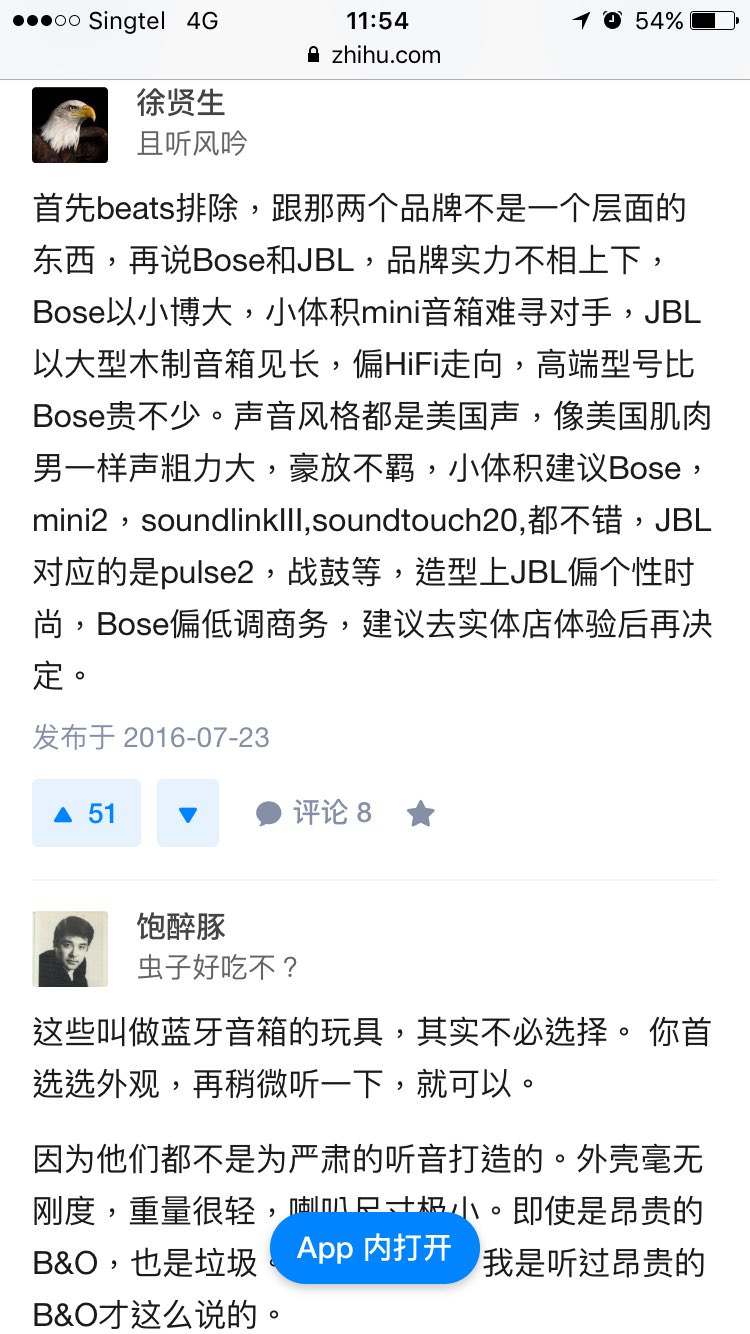Favorite the answer with the star icon

coord(421,814)
